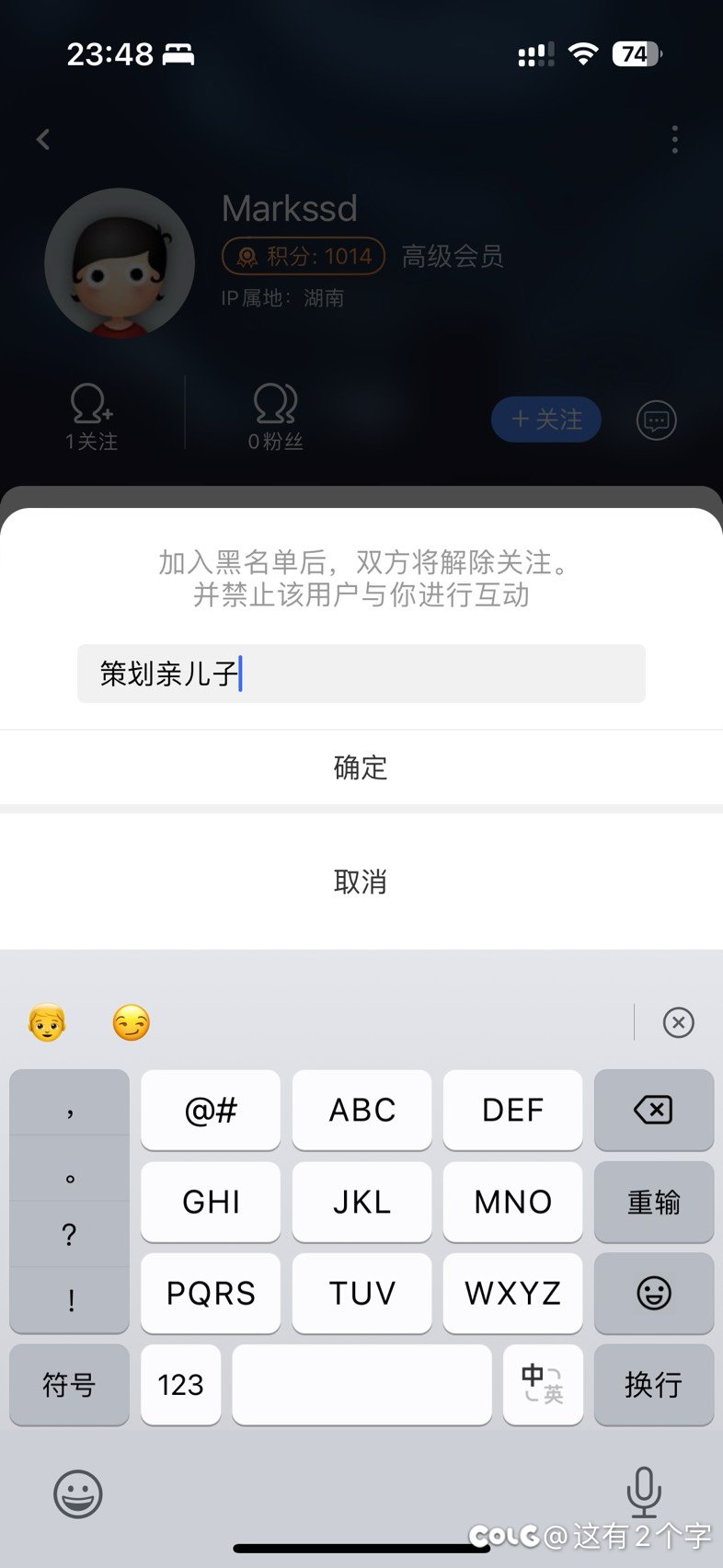Start voice dictation with the microphone

click(x=644, y=1492)
